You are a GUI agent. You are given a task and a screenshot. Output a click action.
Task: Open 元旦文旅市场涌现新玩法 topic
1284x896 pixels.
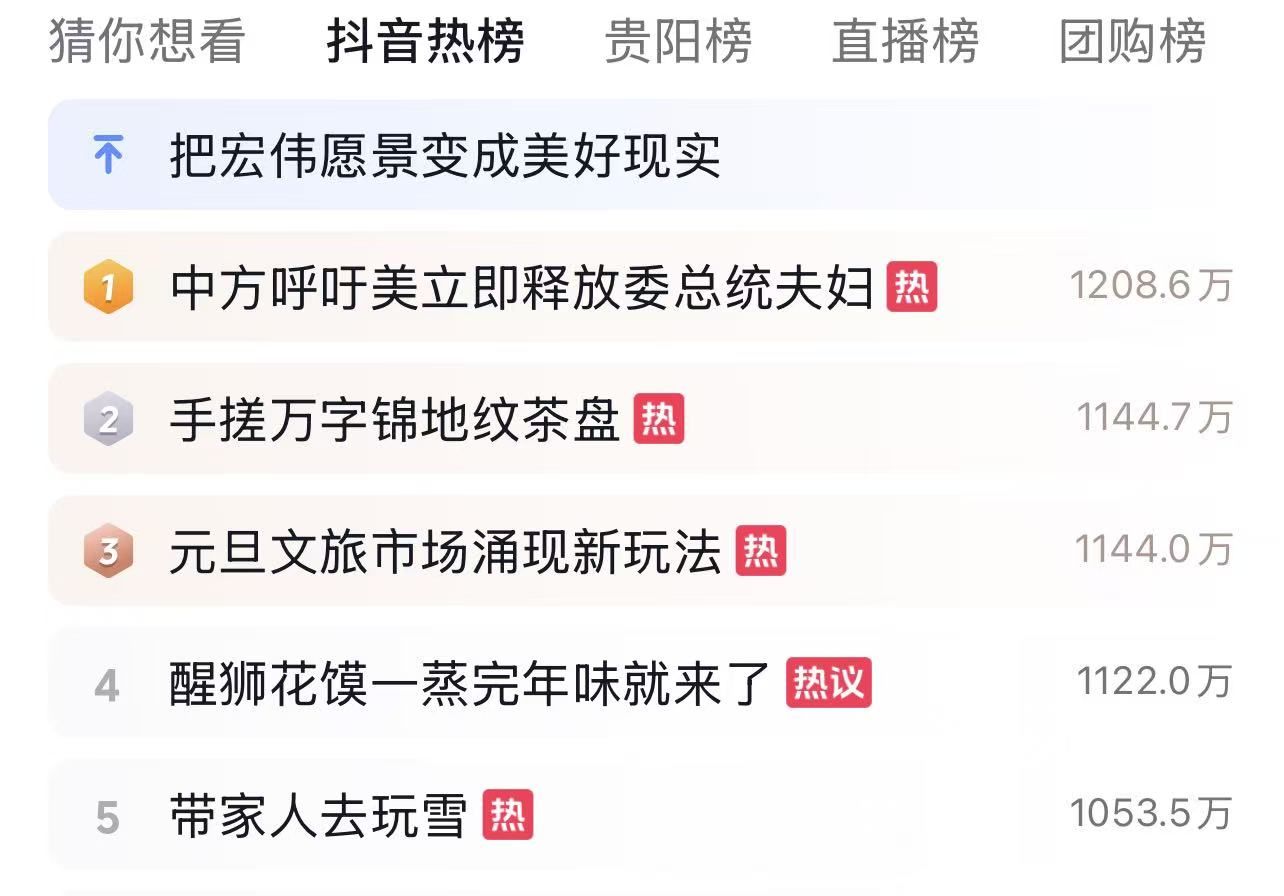coord(445,552)
